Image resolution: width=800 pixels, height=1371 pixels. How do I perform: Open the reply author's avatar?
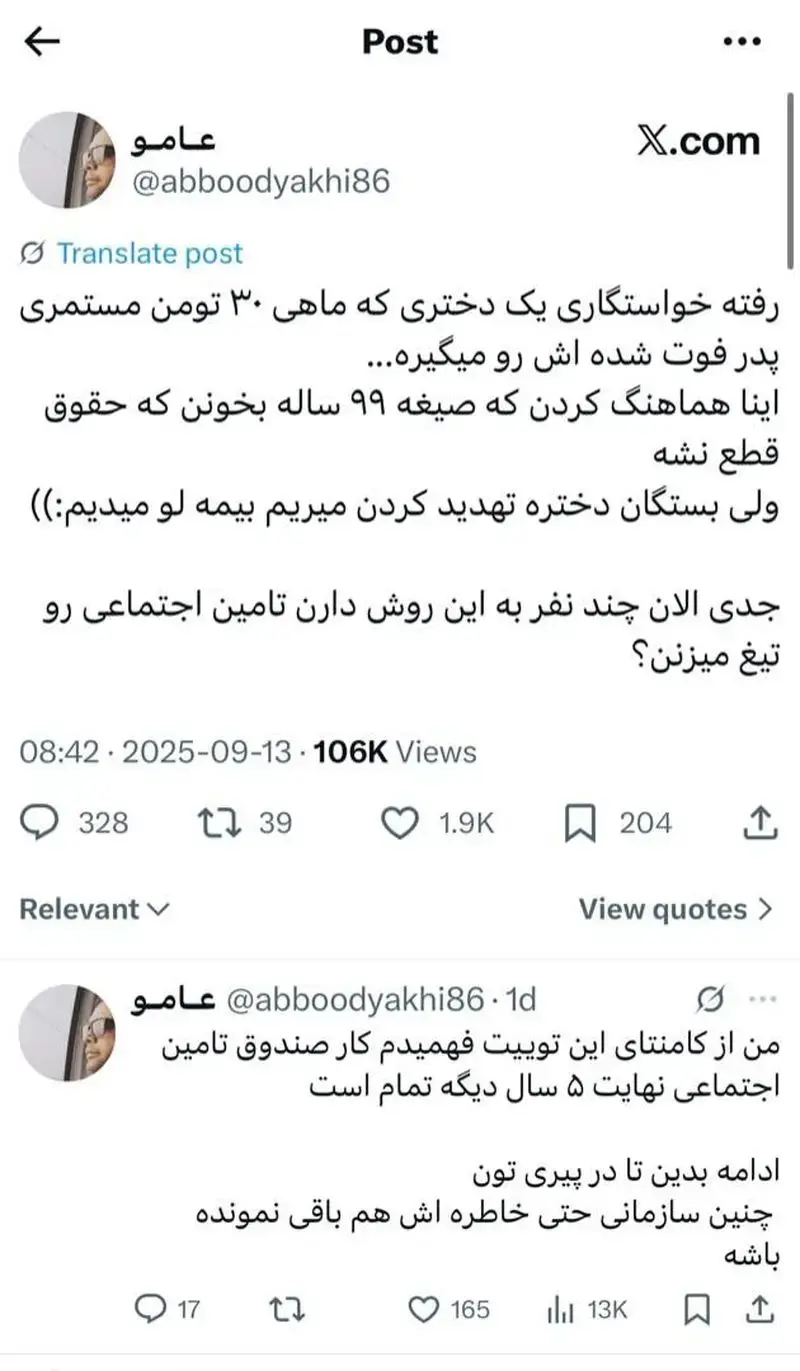(67, 1032)
